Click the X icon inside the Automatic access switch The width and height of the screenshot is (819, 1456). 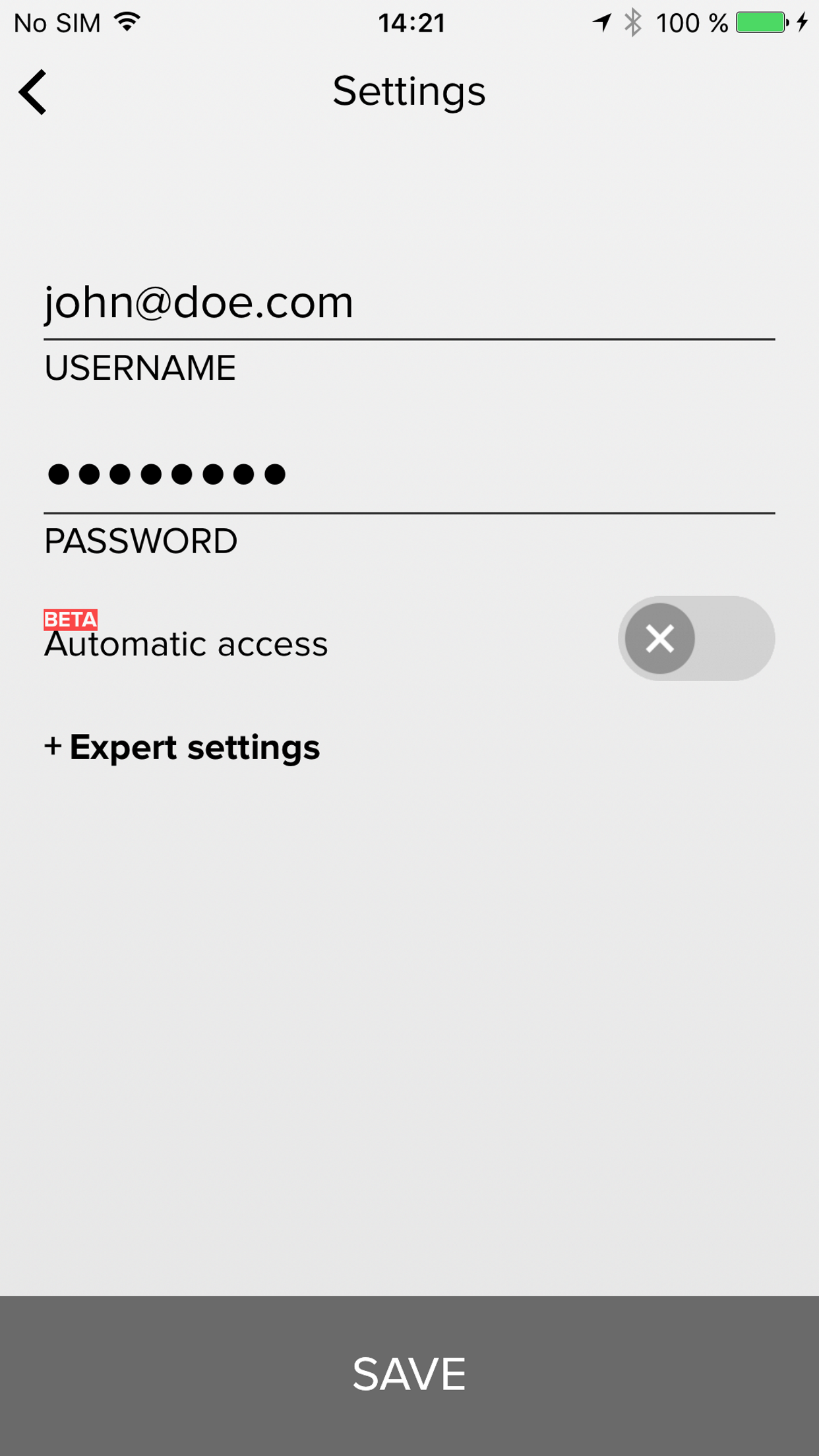[659, 638]
